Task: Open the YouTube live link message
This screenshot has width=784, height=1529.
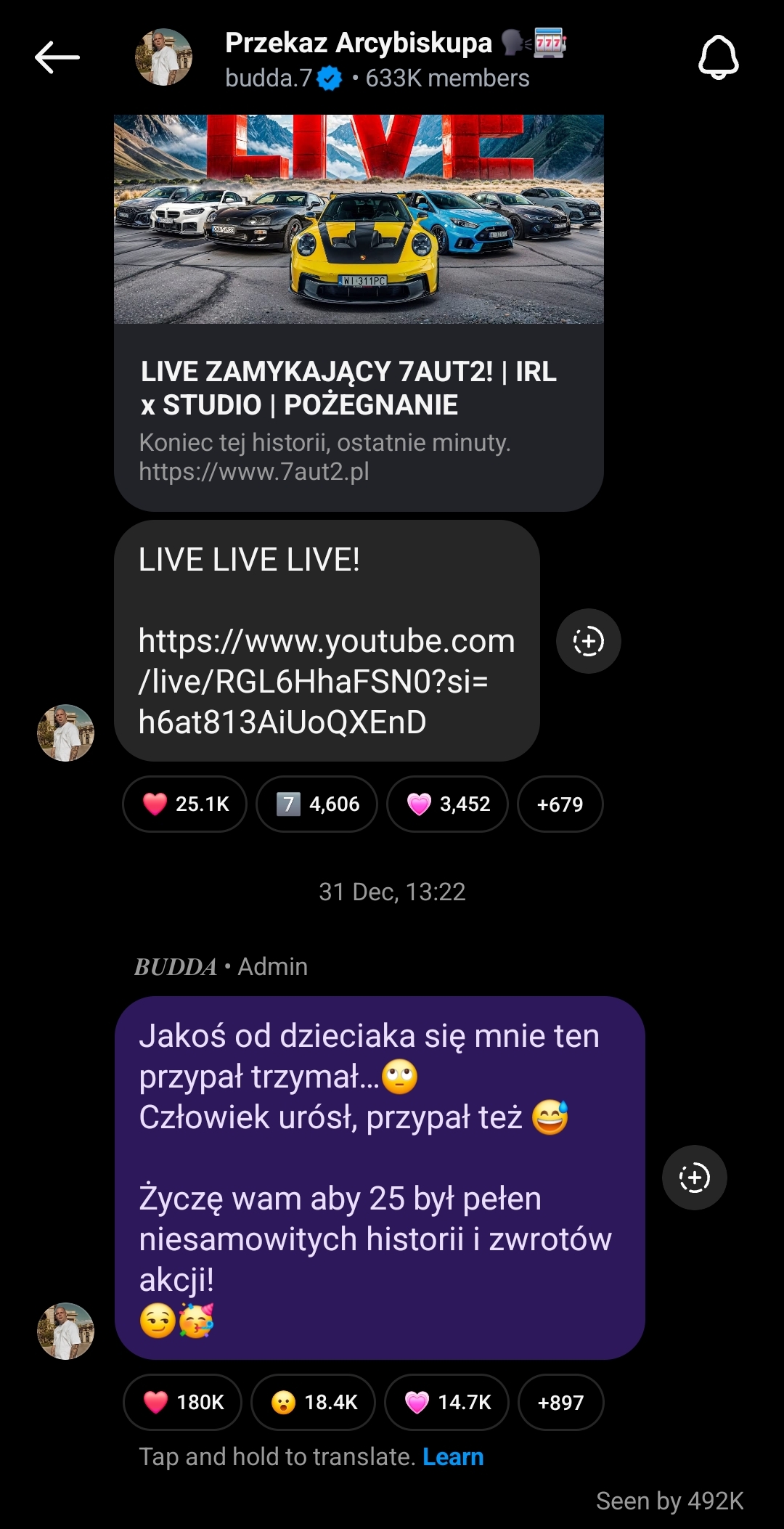Action: pyautogui.click(x=327, y=681)
